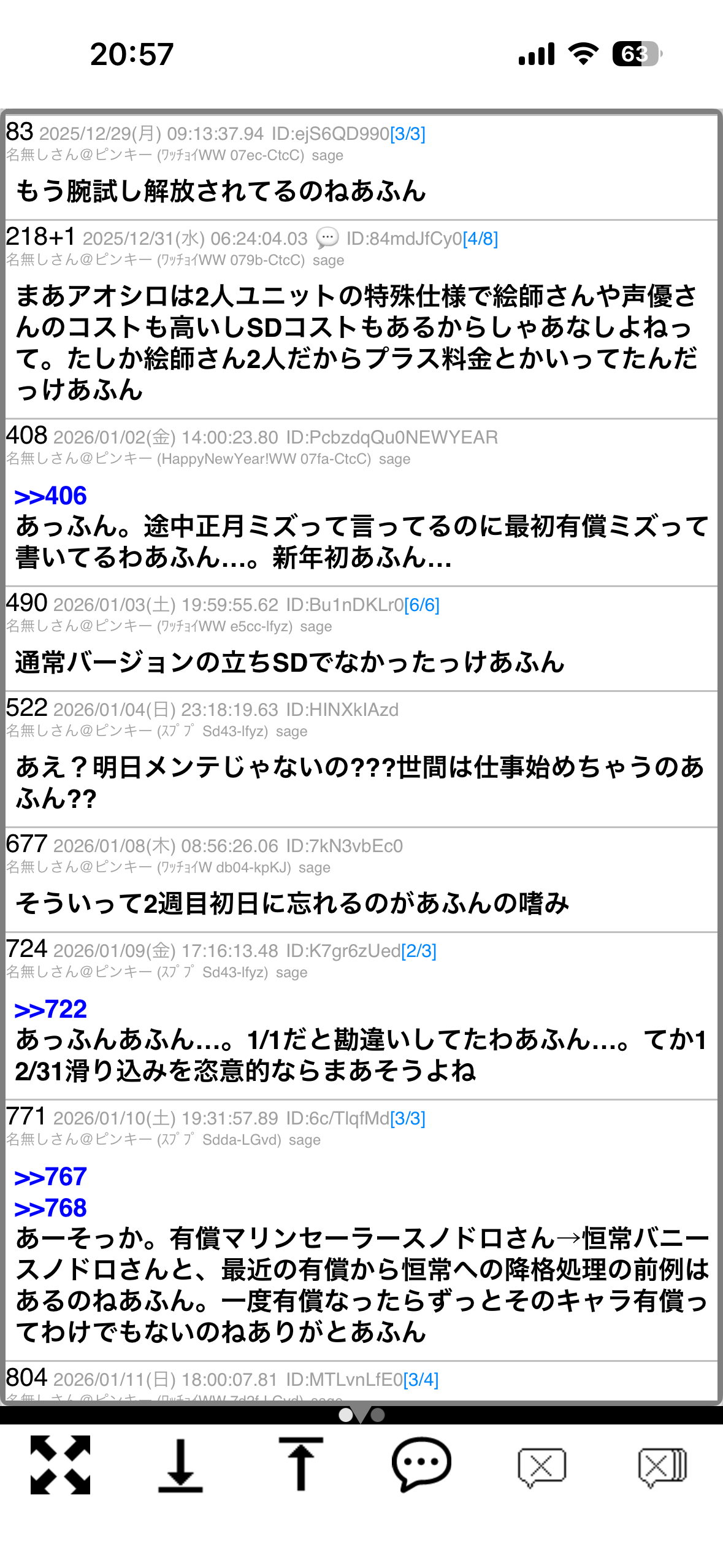The height and width of the screenshot is (1568, 723).
Task: Jump to bottom with the down-arrow icon
Action: pyautogui.click(x=180, y=1465)
